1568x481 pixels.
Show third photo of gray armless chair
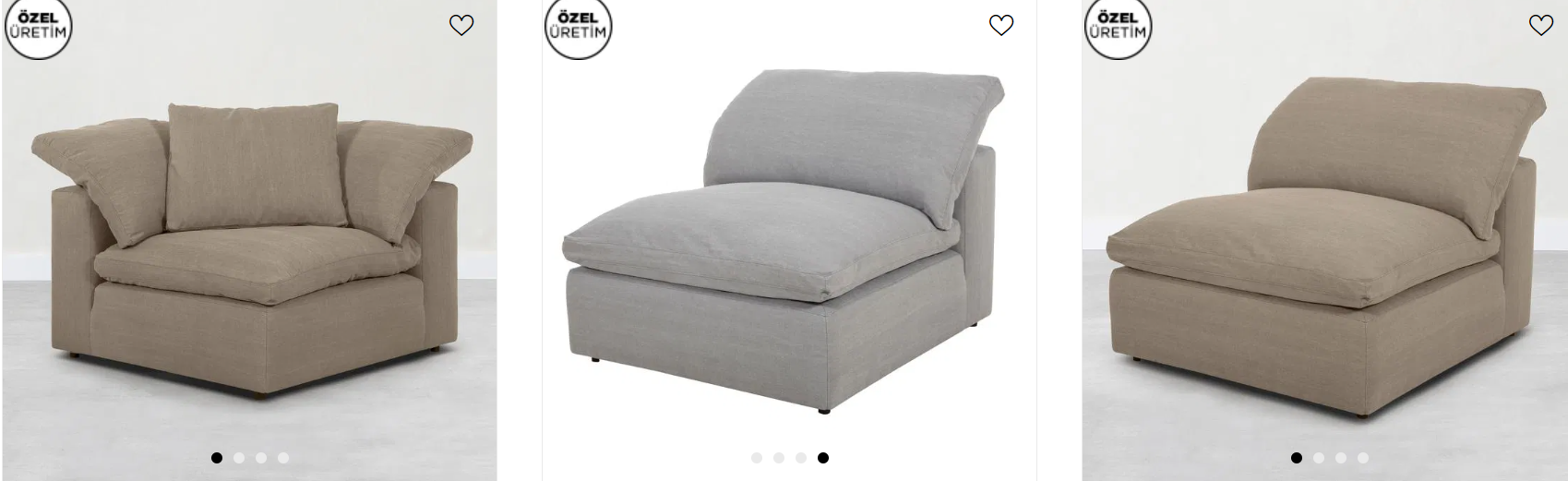pos(801,458)
